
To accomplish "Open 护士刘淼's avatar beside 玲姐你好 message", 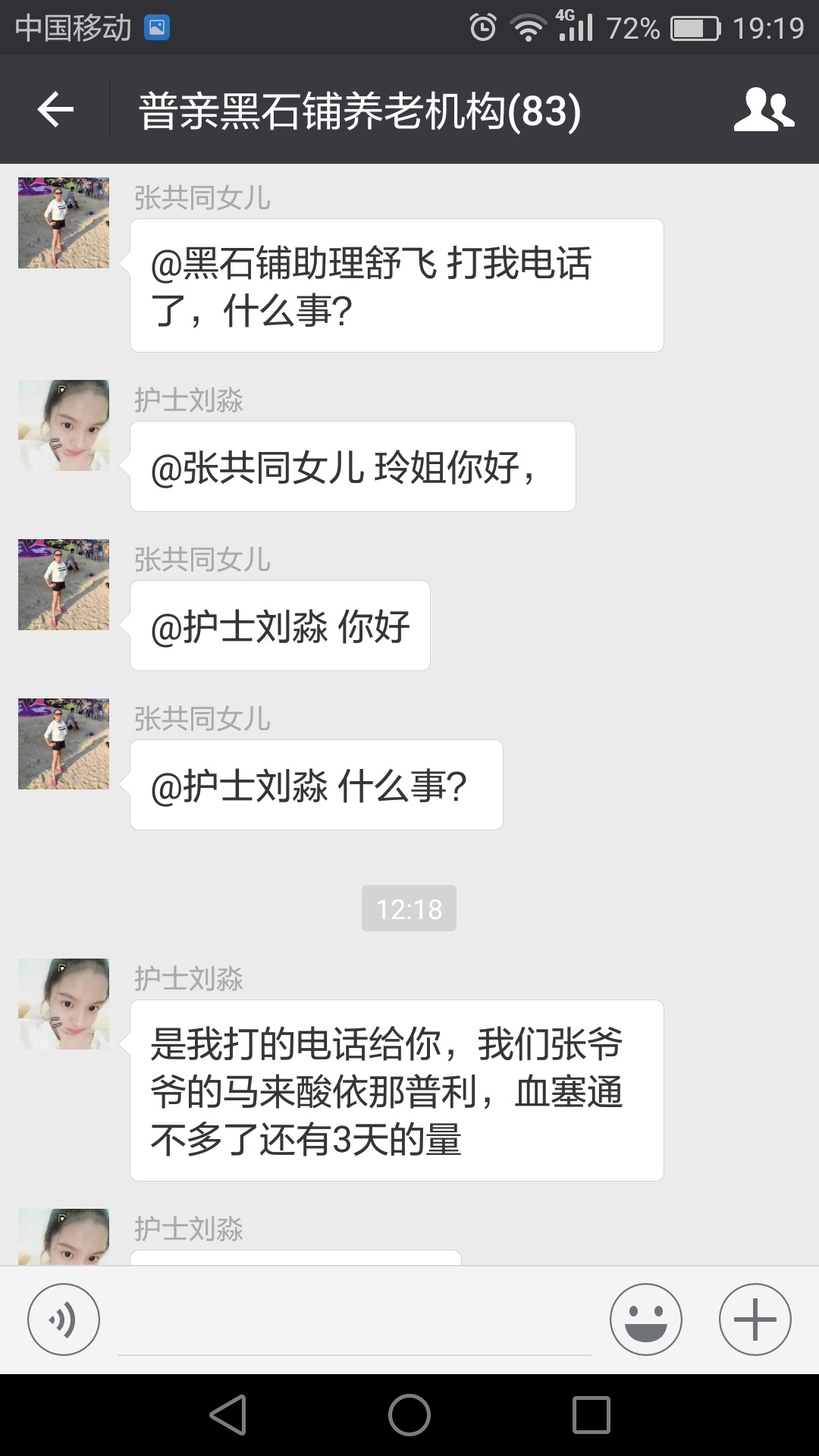I will point(64,425).
